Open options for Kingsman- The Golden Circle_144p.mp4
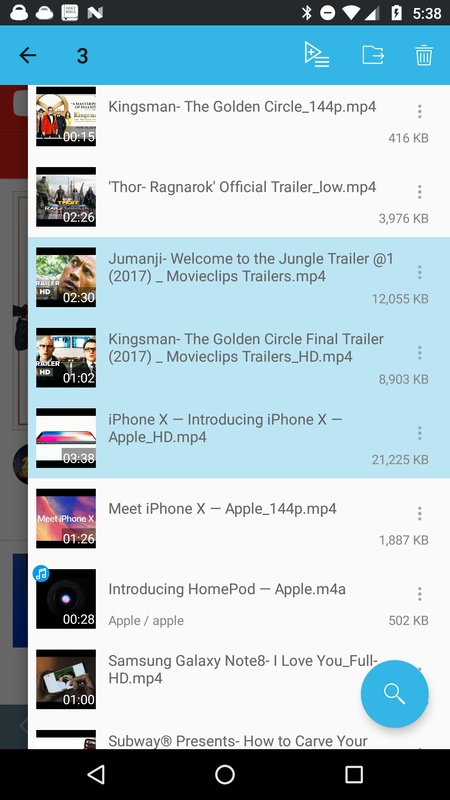Screen dimensions: 450x800 click(x=419, y=111)
